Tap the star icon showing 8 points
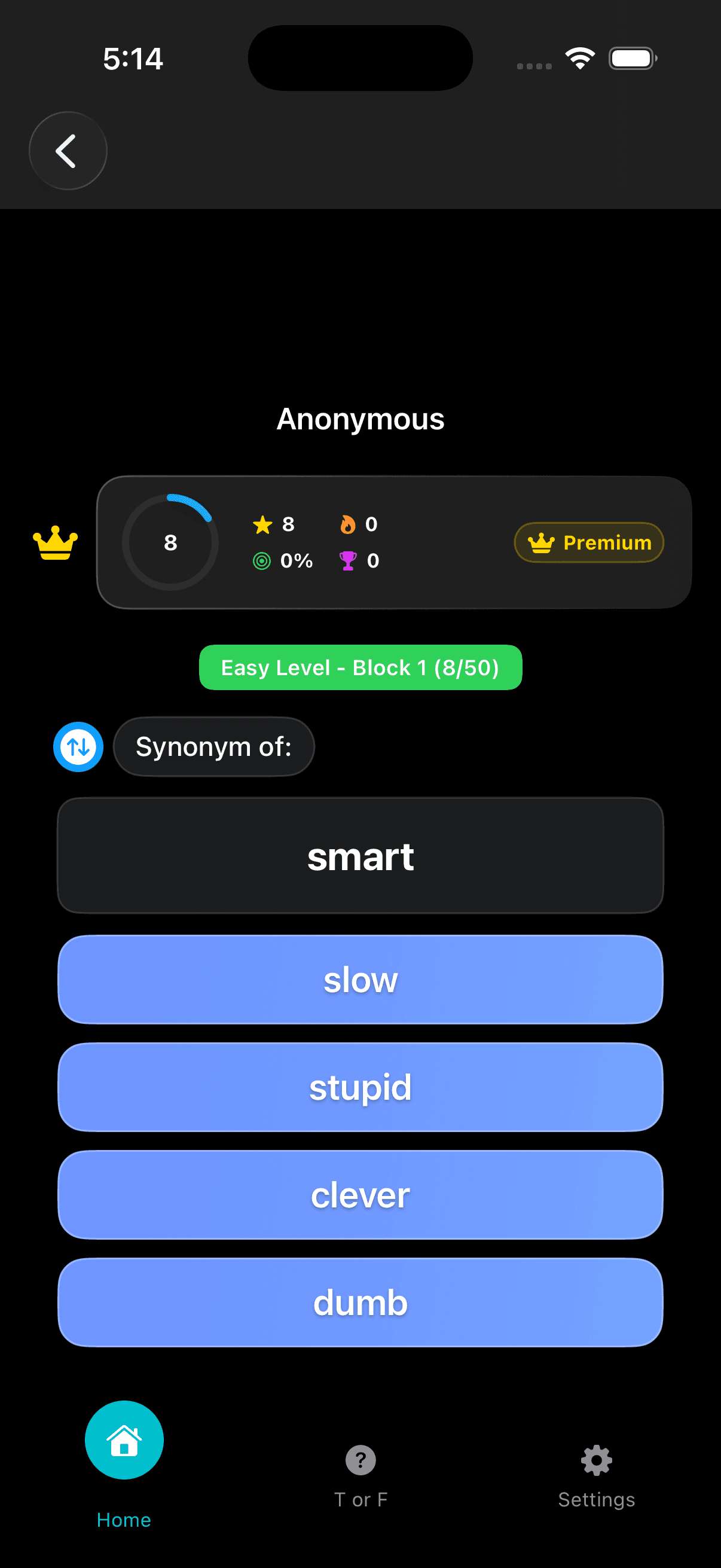The height and width of the screenshot is (1568, 721). (262, 524)
